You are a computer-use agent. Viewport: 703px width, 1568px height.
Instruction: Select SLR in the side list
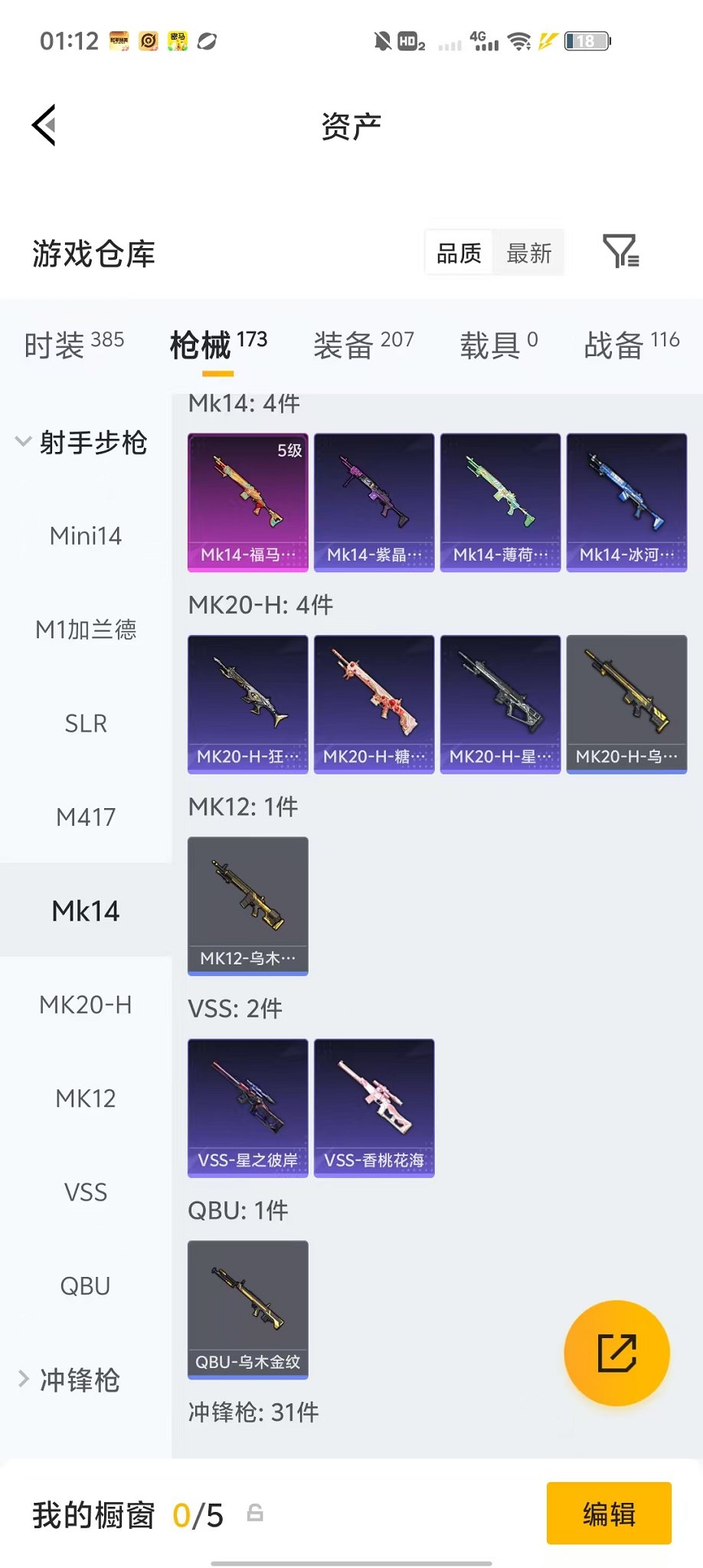pos(86,723)
